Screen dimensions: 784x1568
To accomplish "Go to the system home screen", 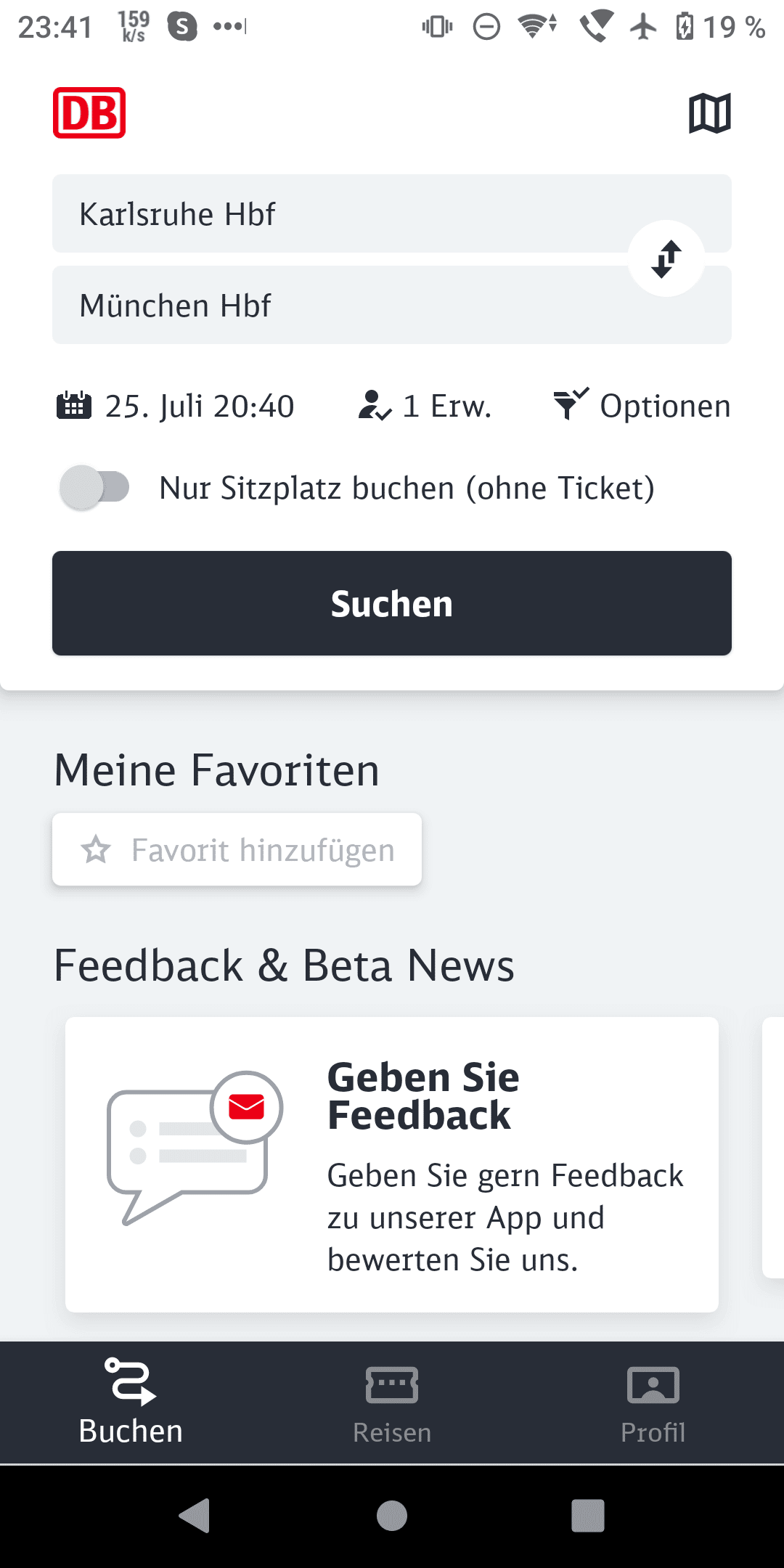I will coord(392,1516).
